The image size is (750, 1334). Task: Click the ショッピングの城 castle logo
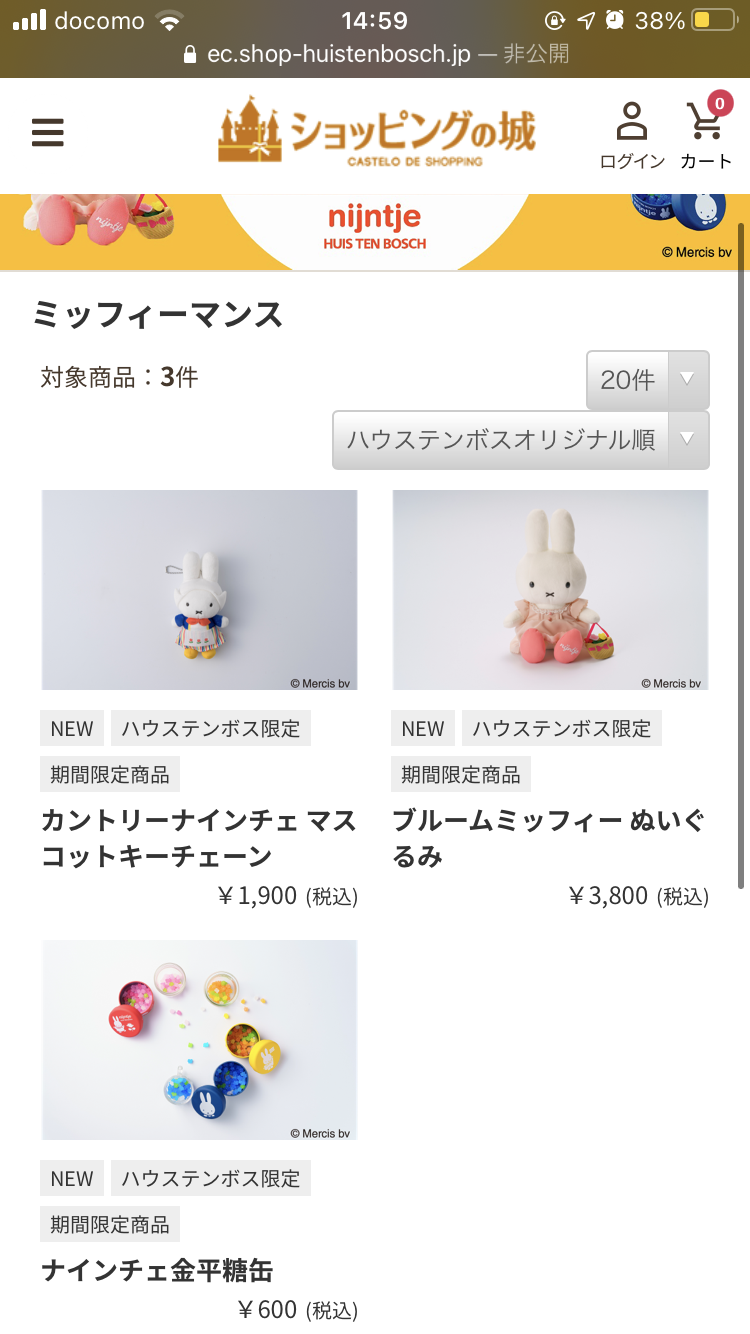point(375,132)
